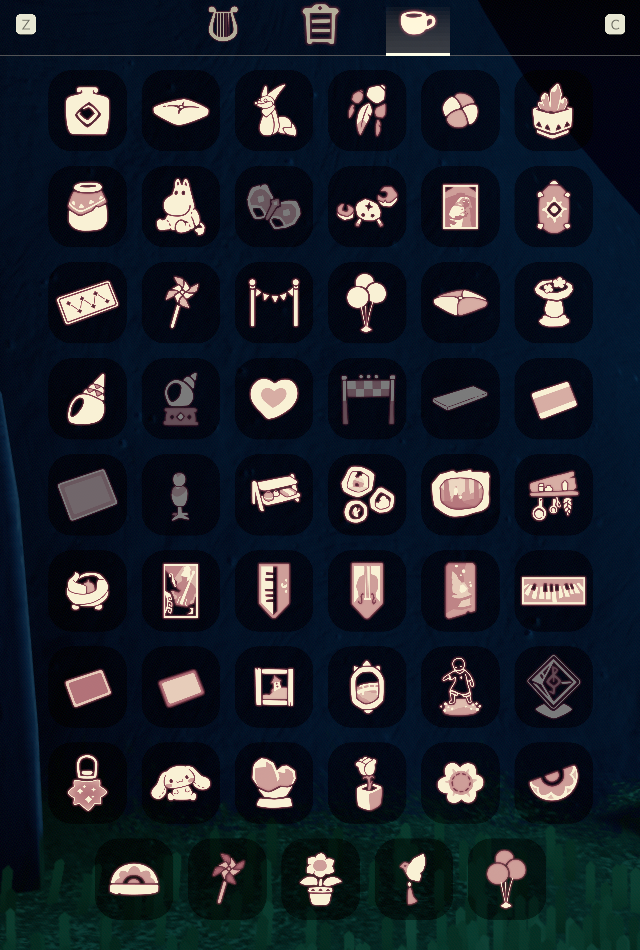The image size is (640, 950).
Task: Select the checkered finish gate item
Action: (367, 398)
